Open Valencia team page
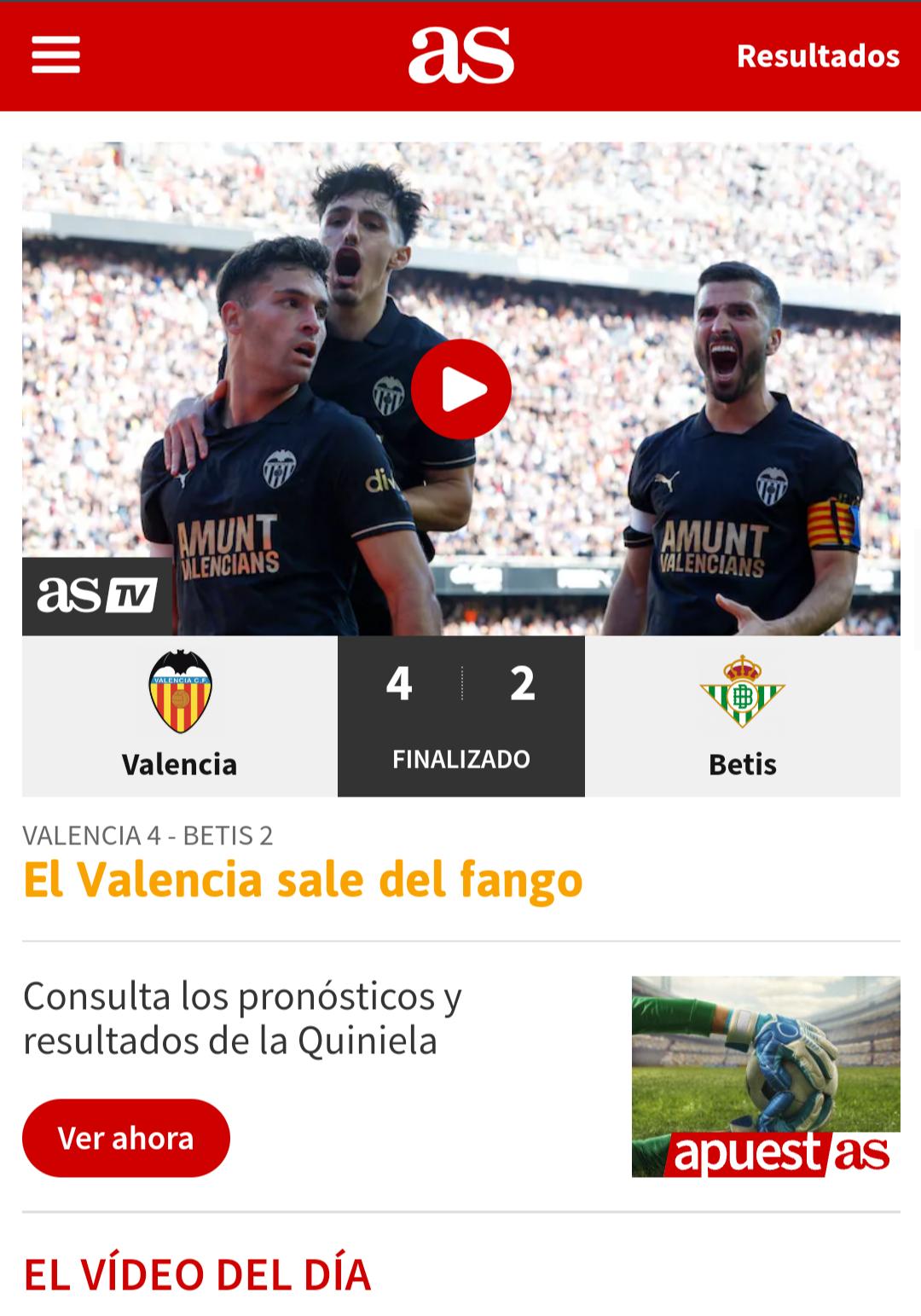Image resolution: width=921 pixels, height=1316 pixels. point(180,716)
